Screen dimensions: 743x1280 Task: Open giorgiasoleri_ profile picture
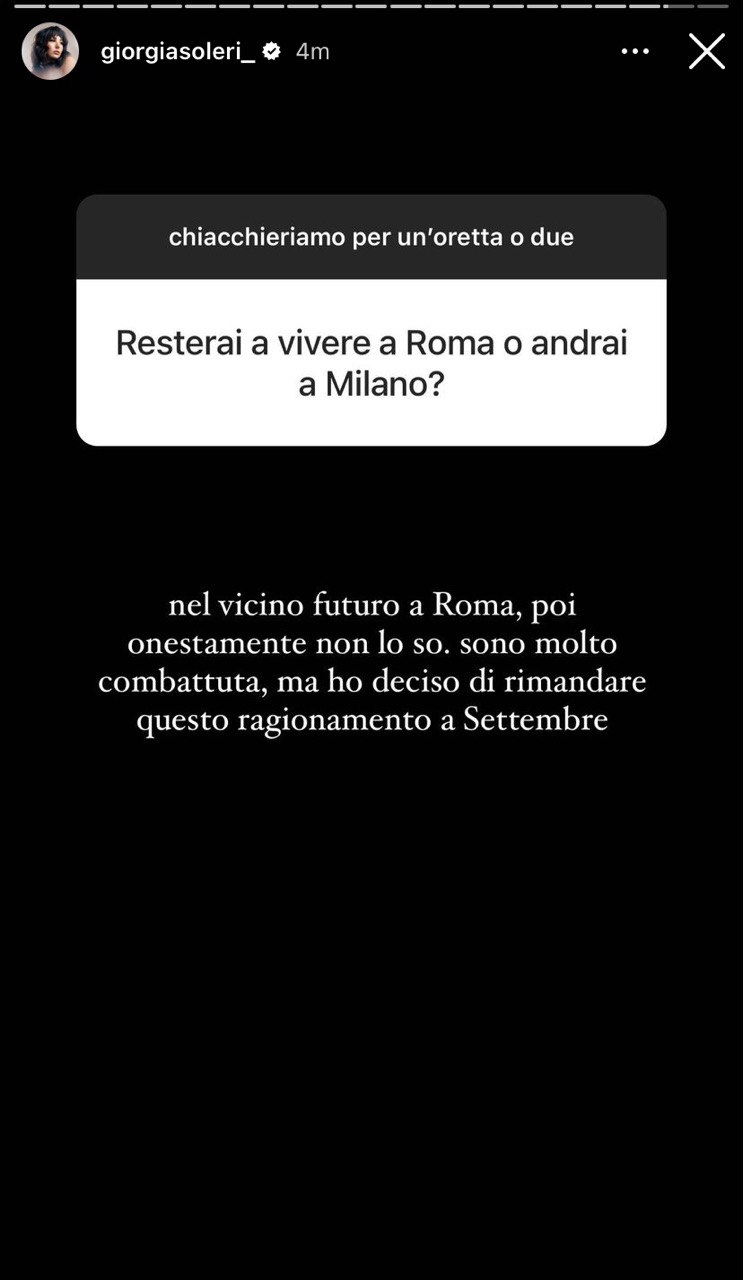50,51
